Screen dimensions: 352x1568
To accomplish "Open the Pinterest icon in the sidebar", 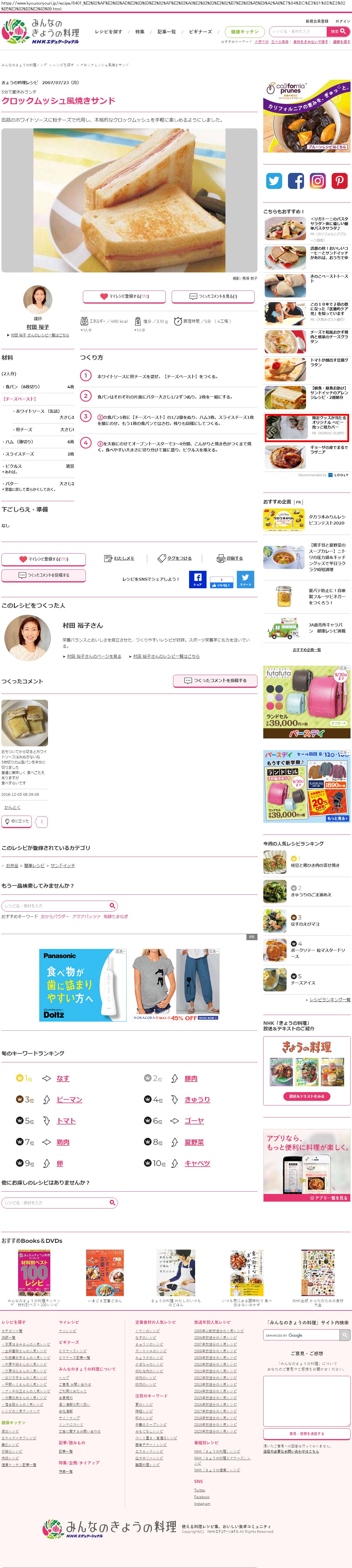I will coord(339,180).
